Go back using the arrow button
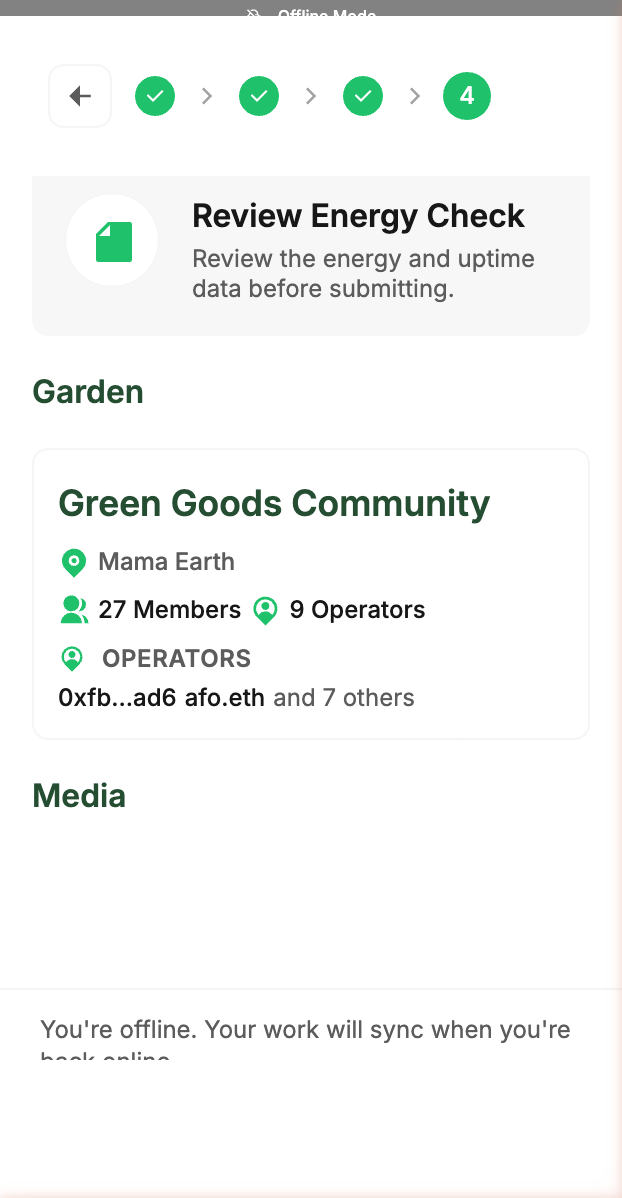The width and height of the screenshot is (622, 1198). (80, 96)
